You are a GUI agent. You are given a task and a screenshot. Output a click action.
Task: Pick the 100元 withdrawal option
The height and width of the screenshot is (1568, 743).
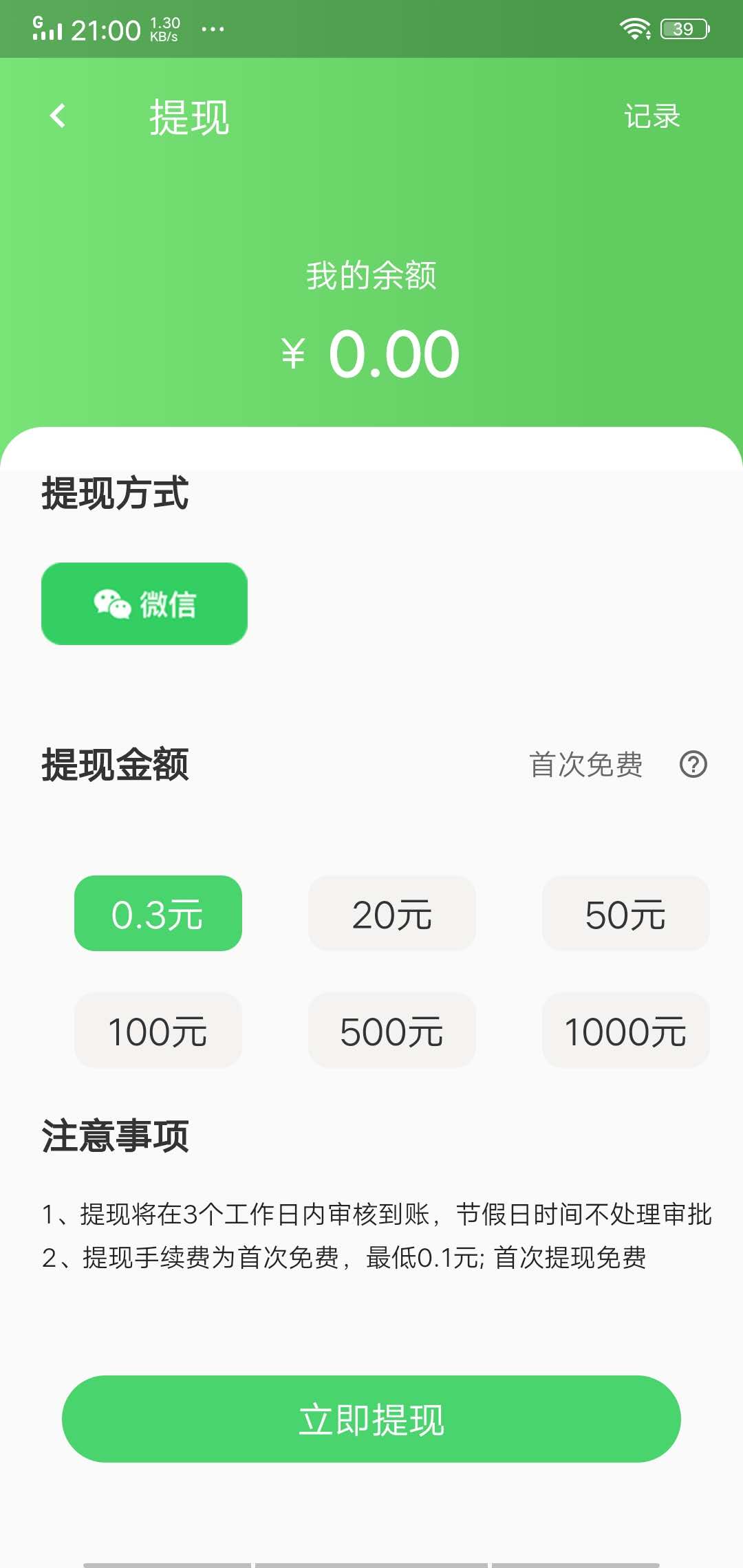[158, 1030]
